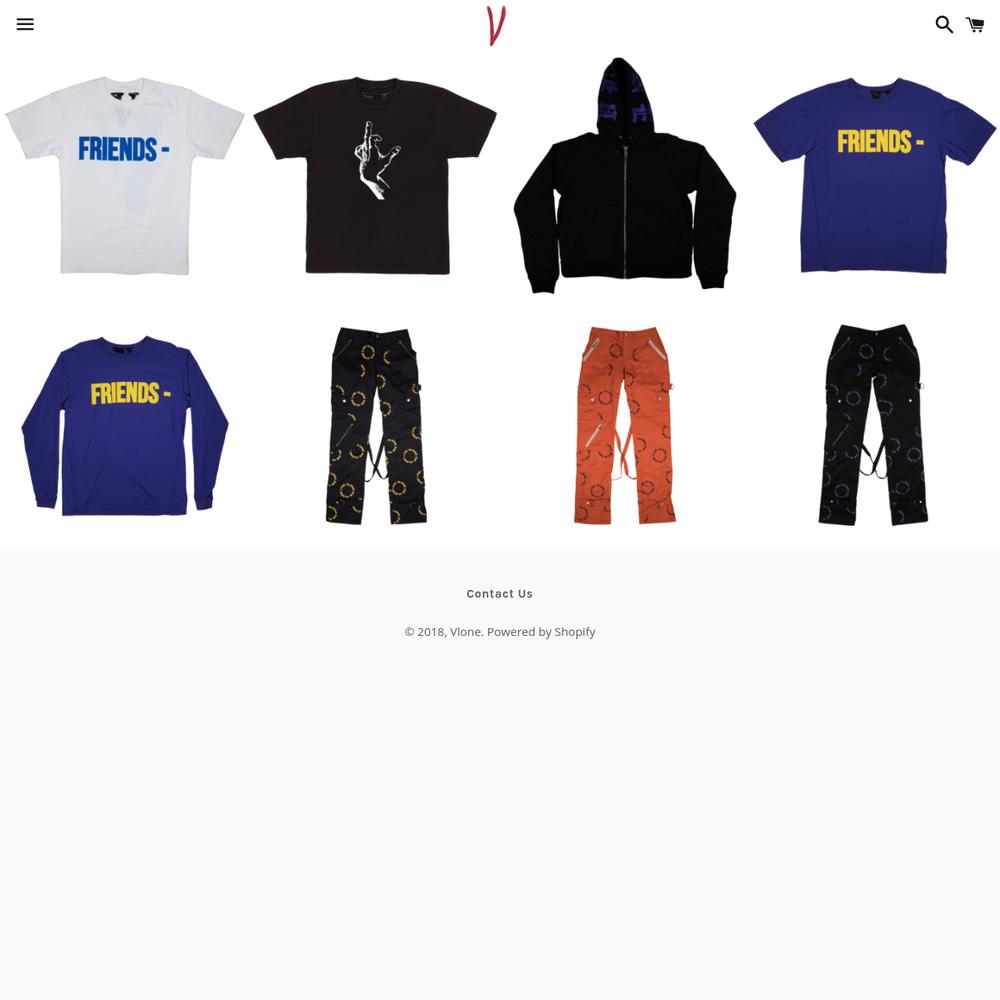Open the shopping cart

coord(975,25)
